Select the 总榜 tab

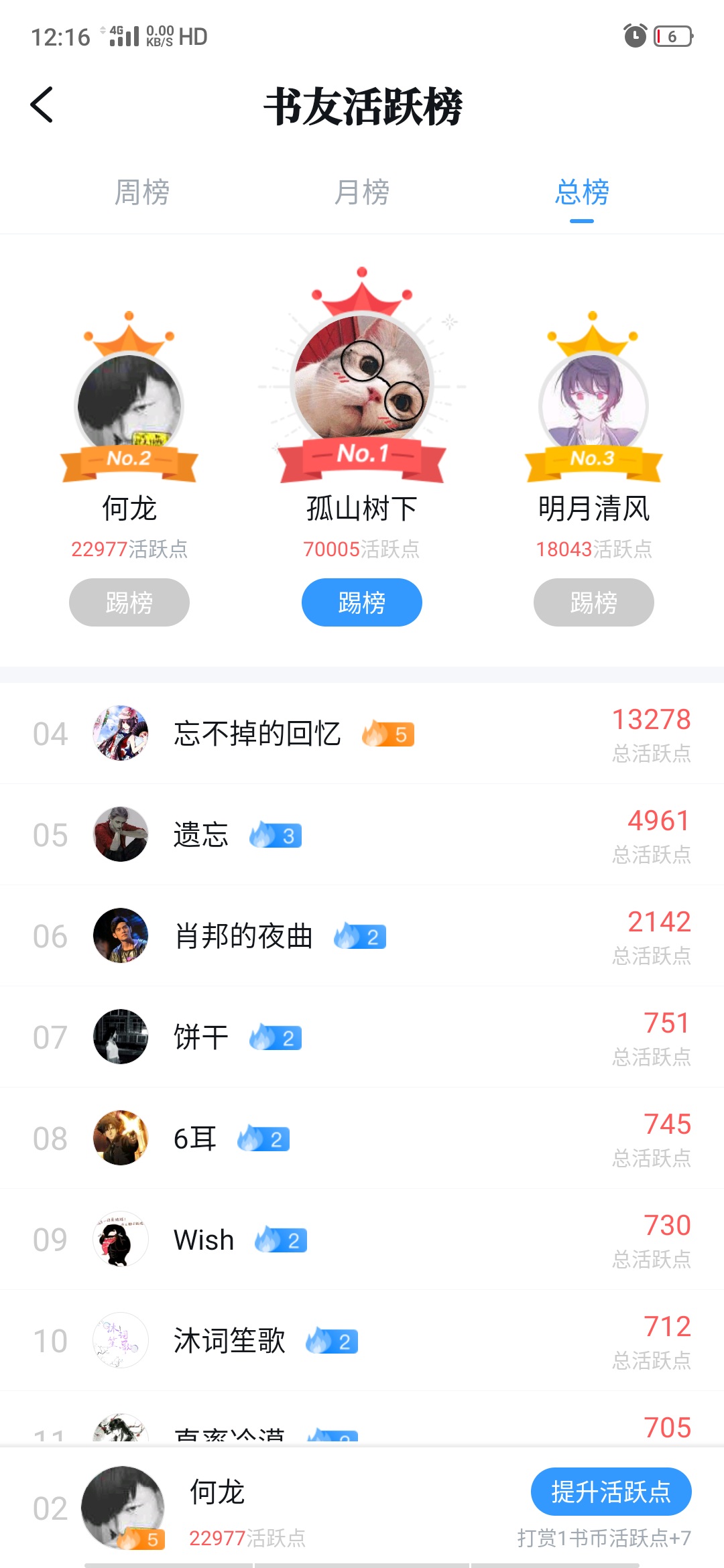pyautogui.click(x=581, y=192)
